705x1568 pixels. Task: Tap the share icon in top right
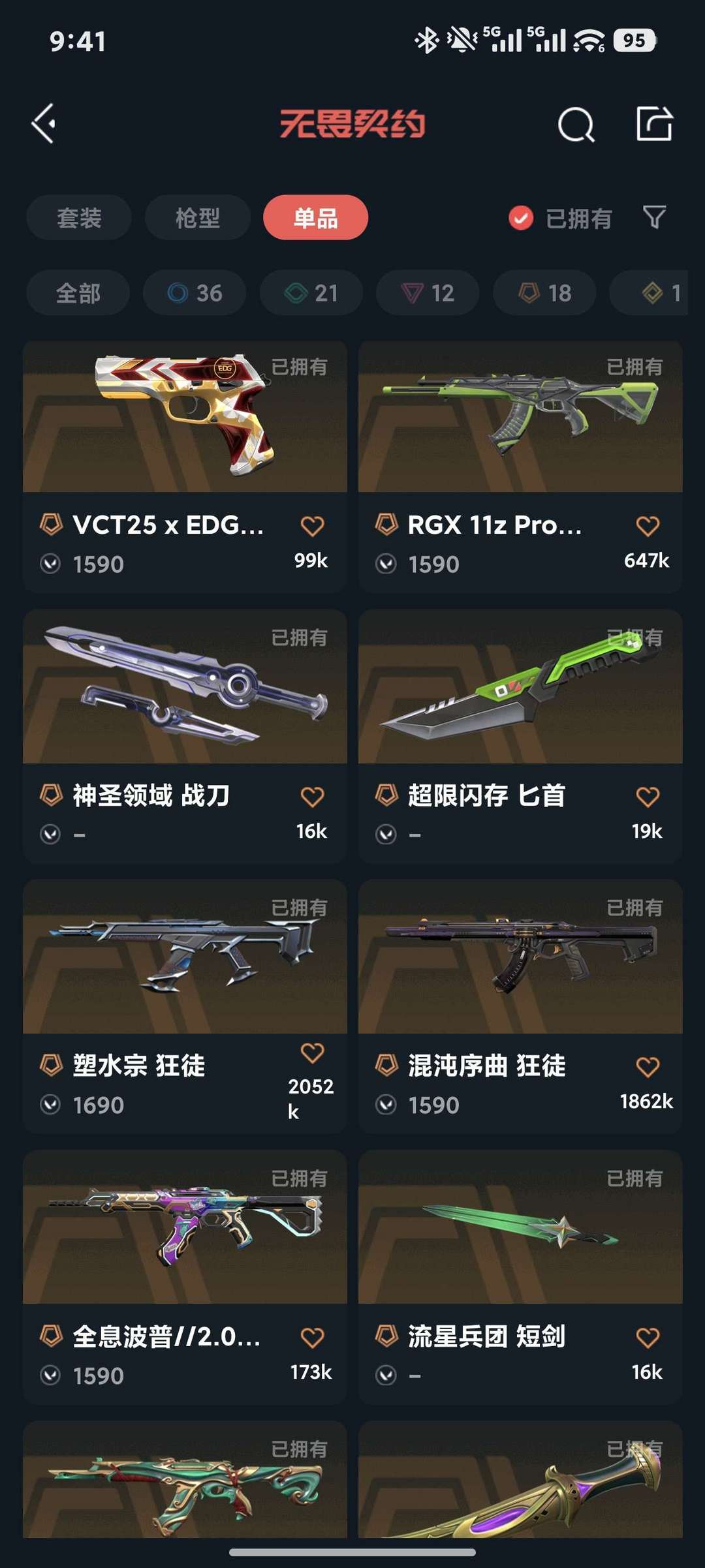(655, 124)
